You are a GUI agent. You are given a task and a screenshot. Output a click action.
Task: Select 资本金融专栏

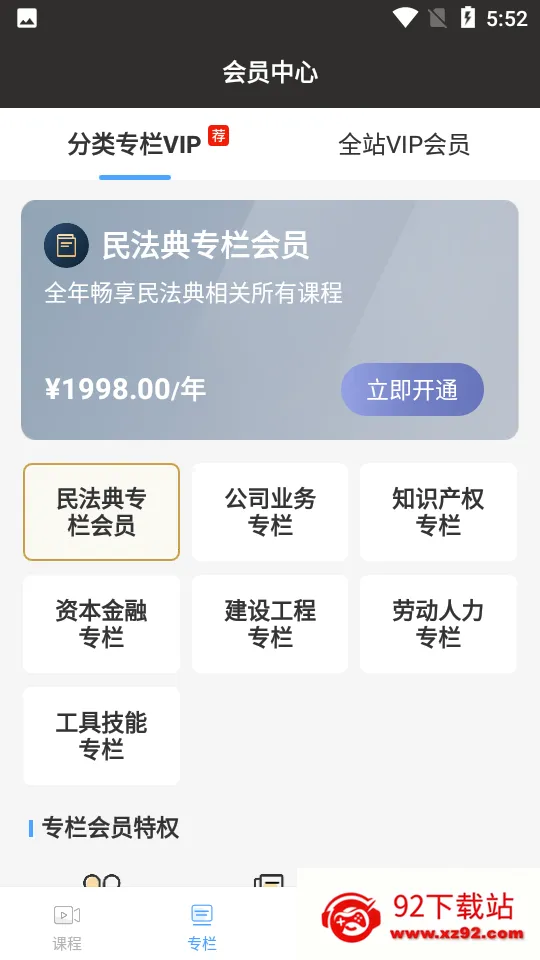tap(102, 624)
